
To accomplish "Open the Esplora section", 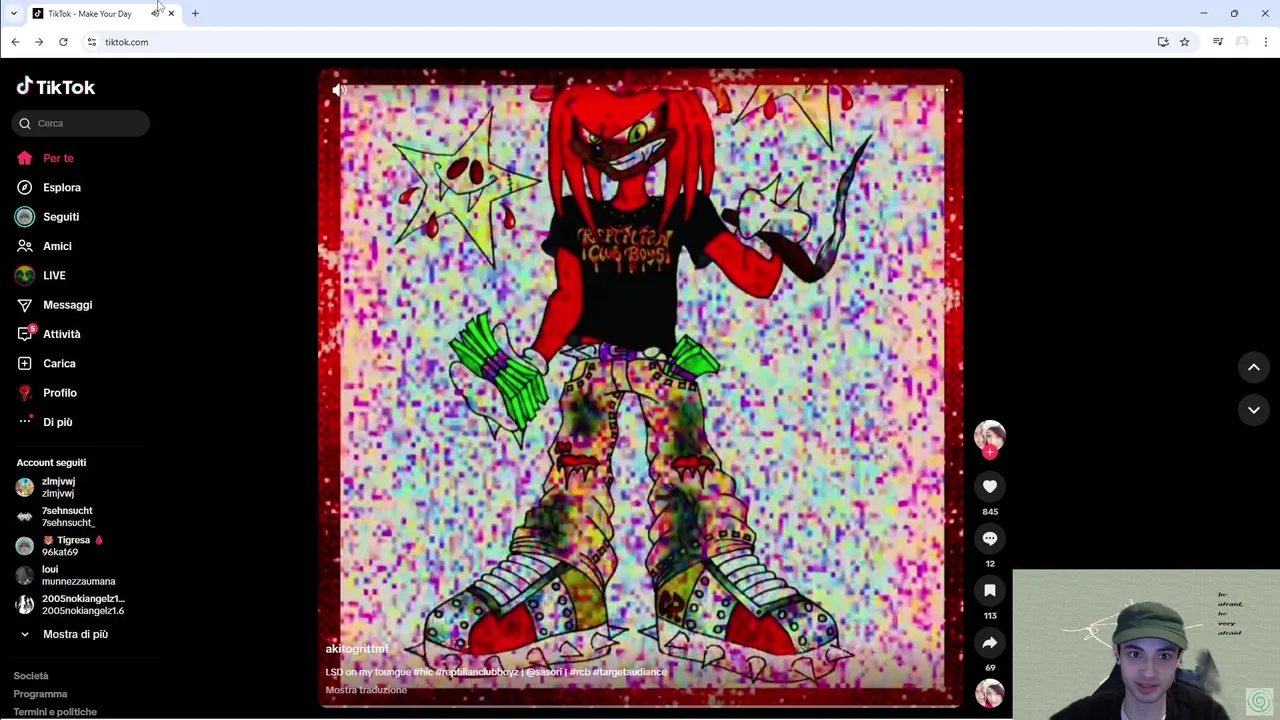I will point(61,187).
